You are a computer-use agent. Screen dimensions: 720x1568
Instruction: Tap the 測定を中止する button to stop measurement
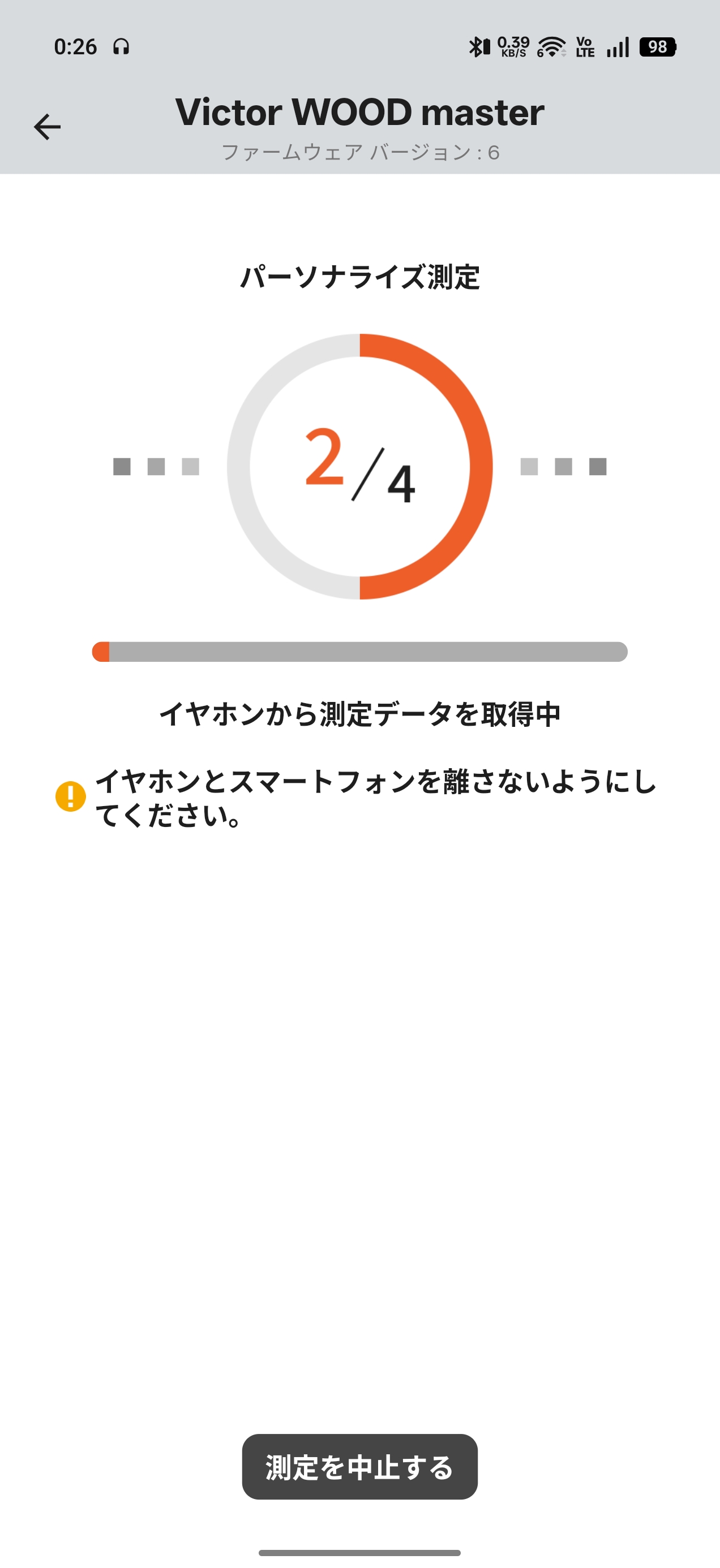(x=359, y=1467)
